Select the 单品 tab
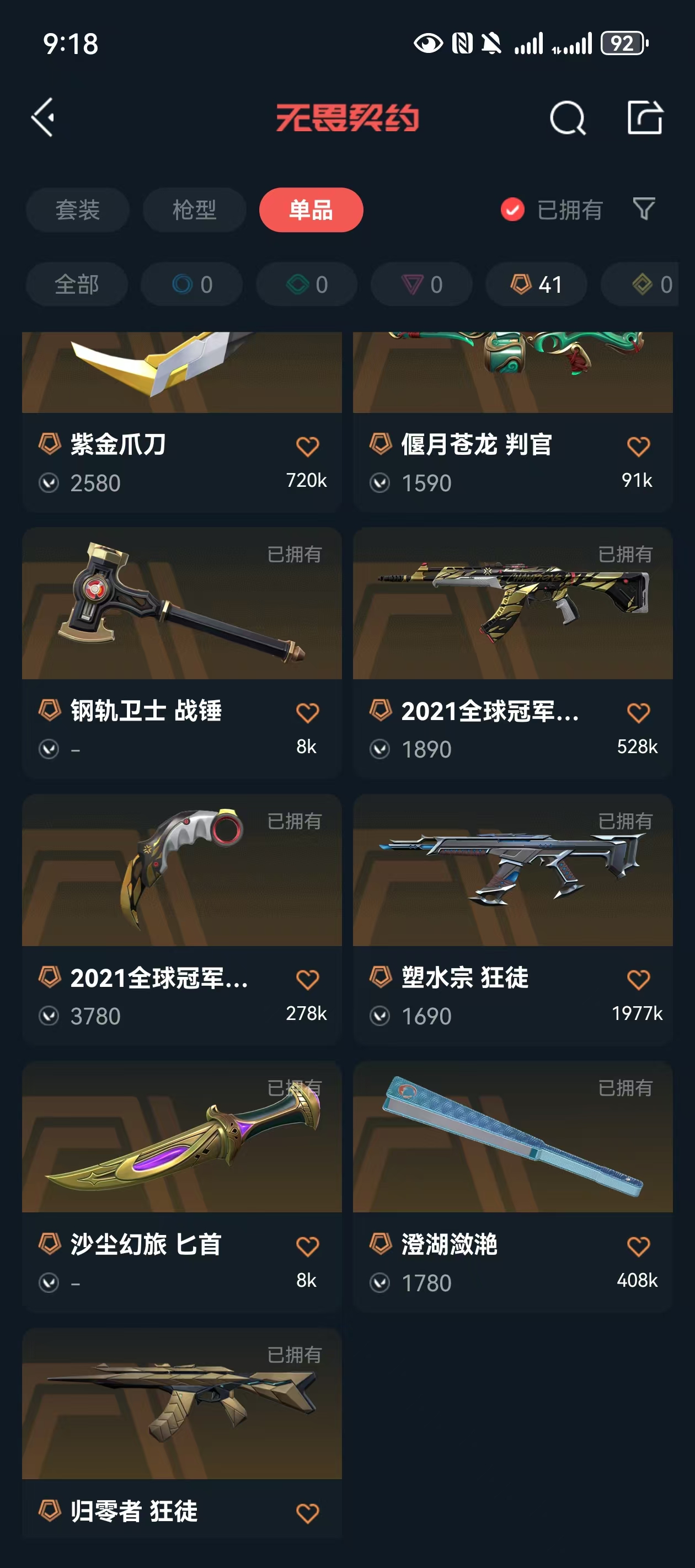This screenshot has height=1568, width=695. click(x=311, y=210)
